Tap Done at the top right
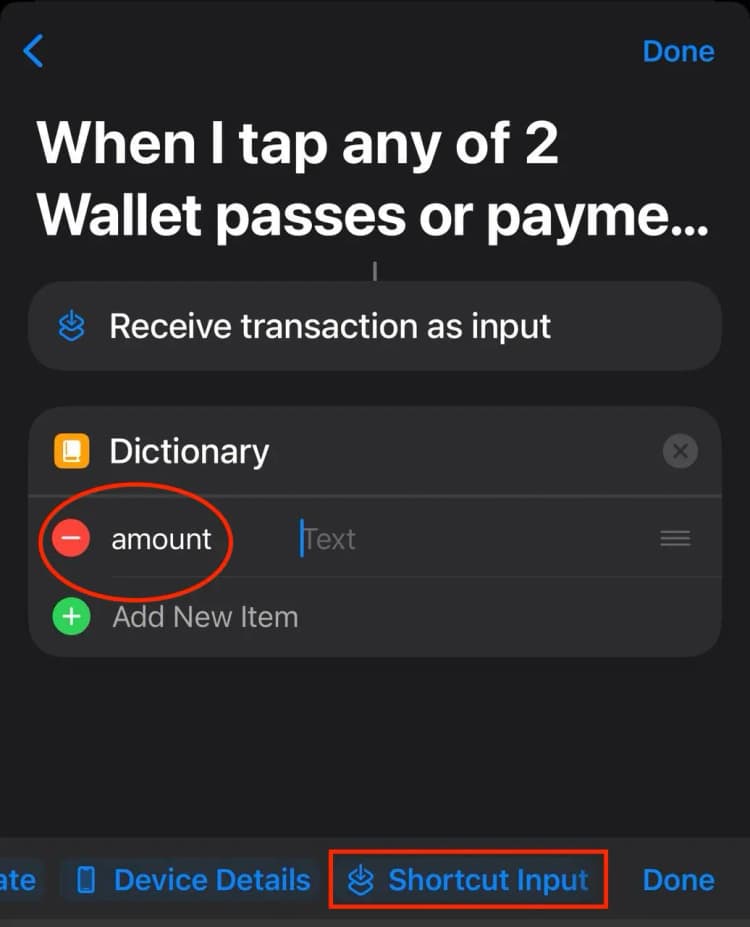 point(678,52)
